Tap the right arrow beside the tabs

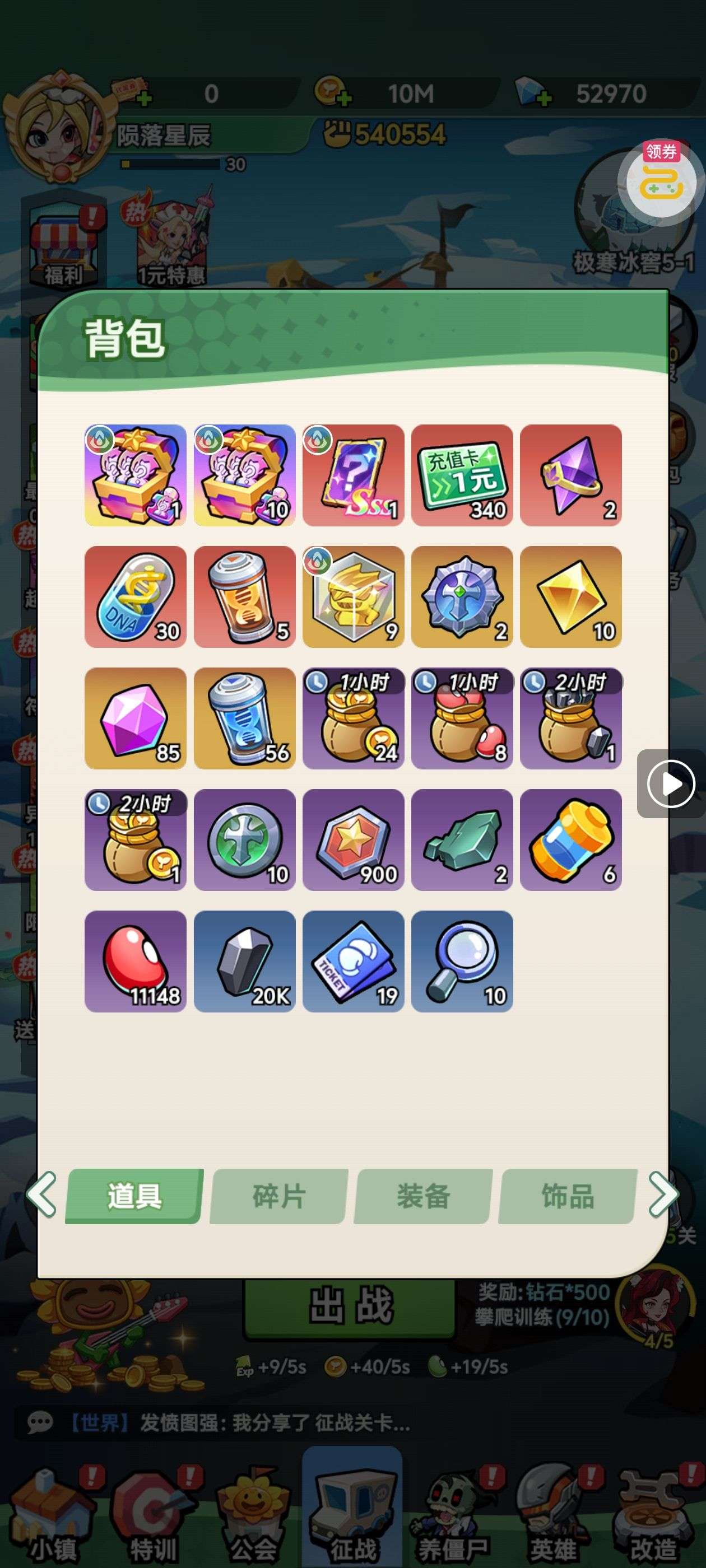(x=662, y=1194)
